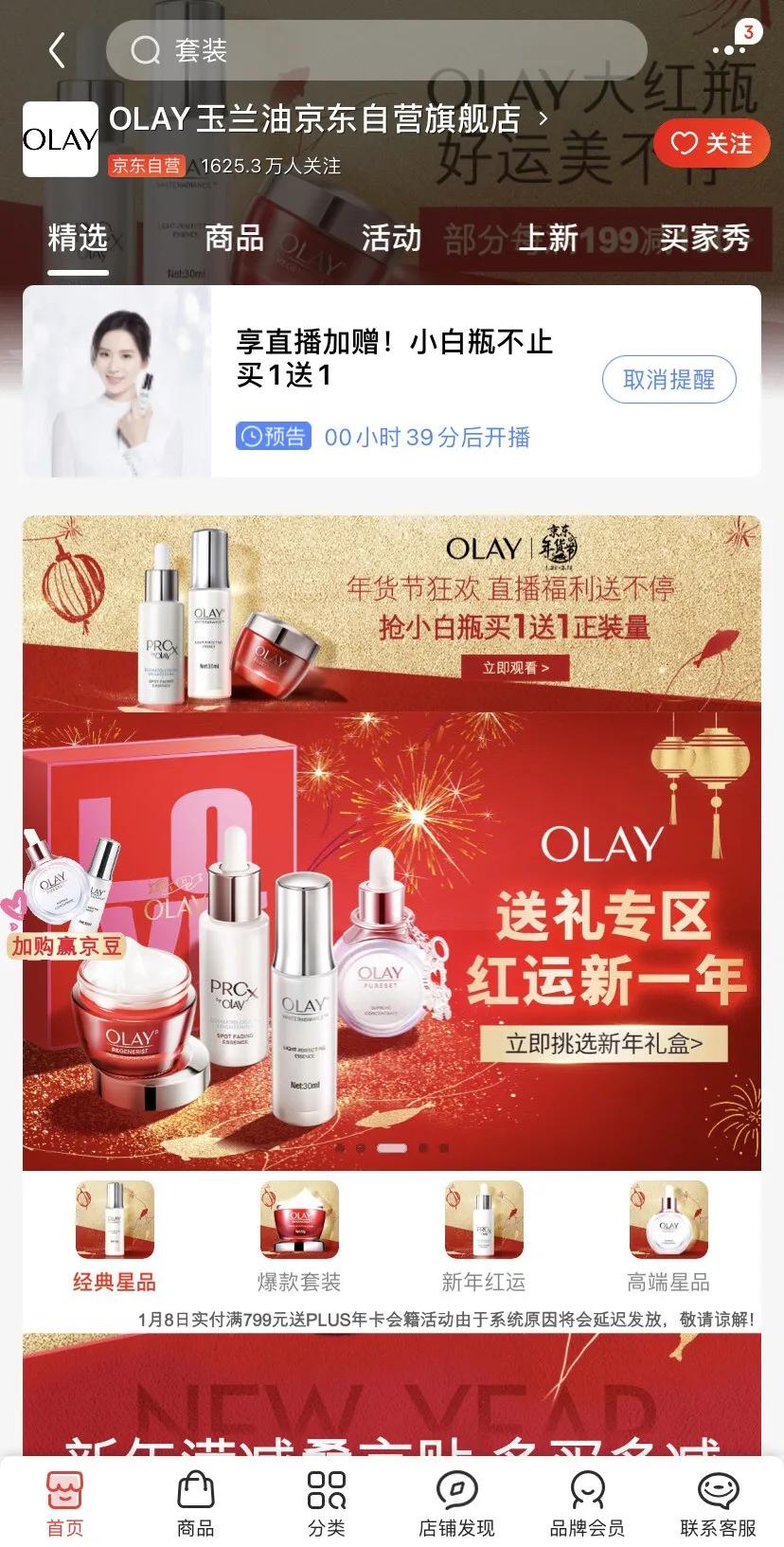Open the three-dot menu with badge
The image size is (784, 1547).
pos(730,49)
